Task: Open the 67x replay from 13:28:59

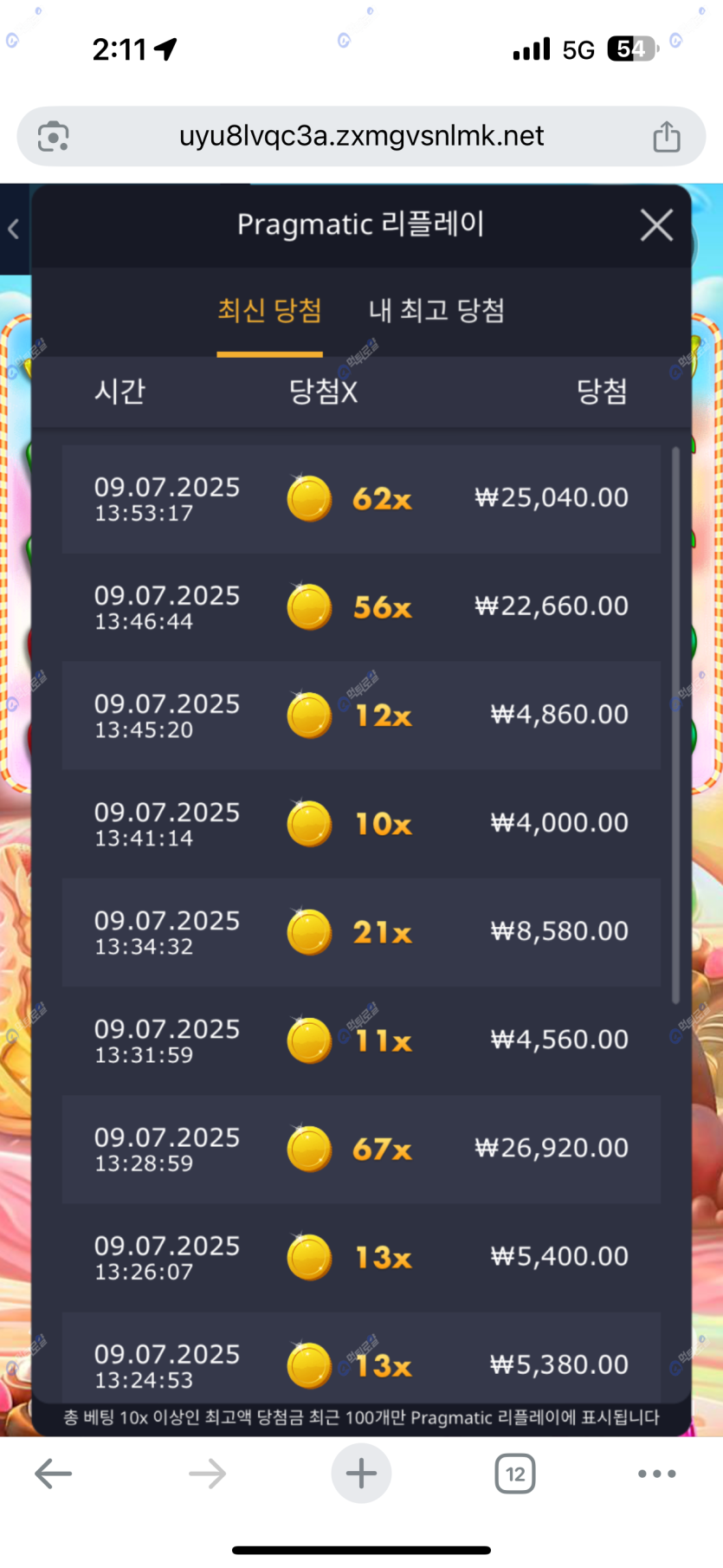Action: coord(361,1149)
